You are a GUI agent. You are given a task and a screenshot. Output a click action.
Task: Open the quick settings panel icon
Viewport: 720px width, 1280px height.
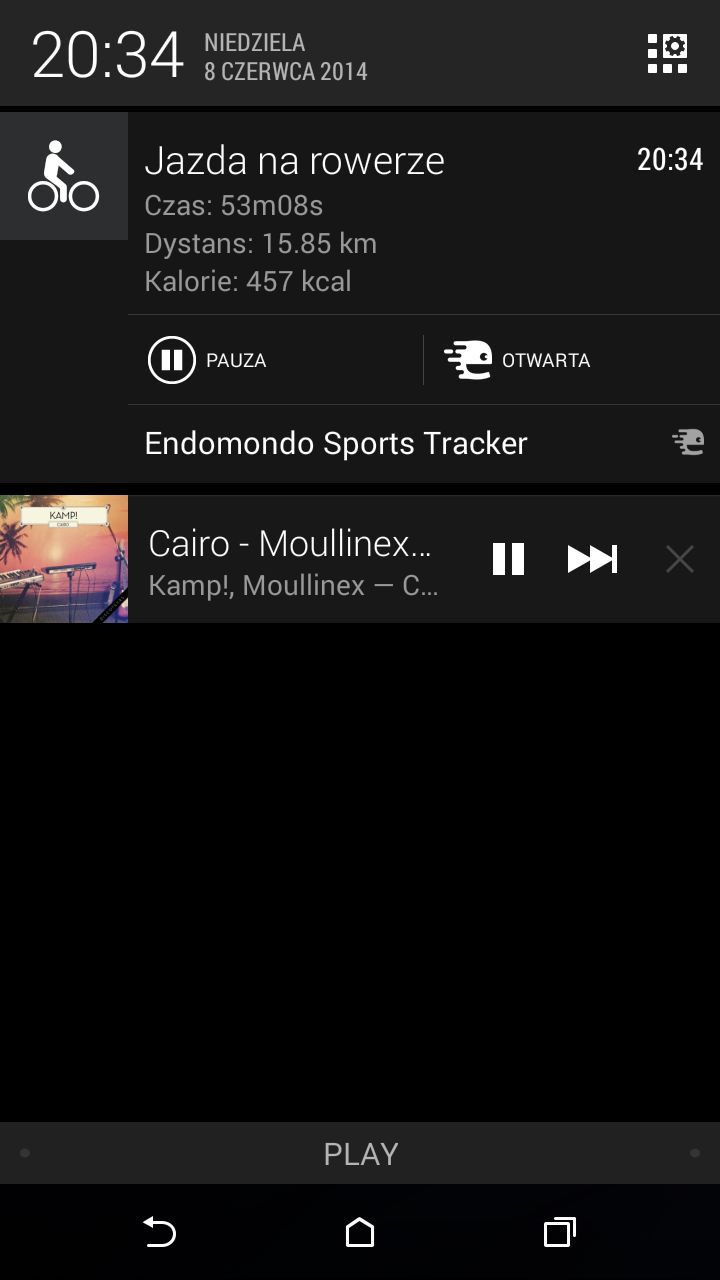tap(667, 54)
